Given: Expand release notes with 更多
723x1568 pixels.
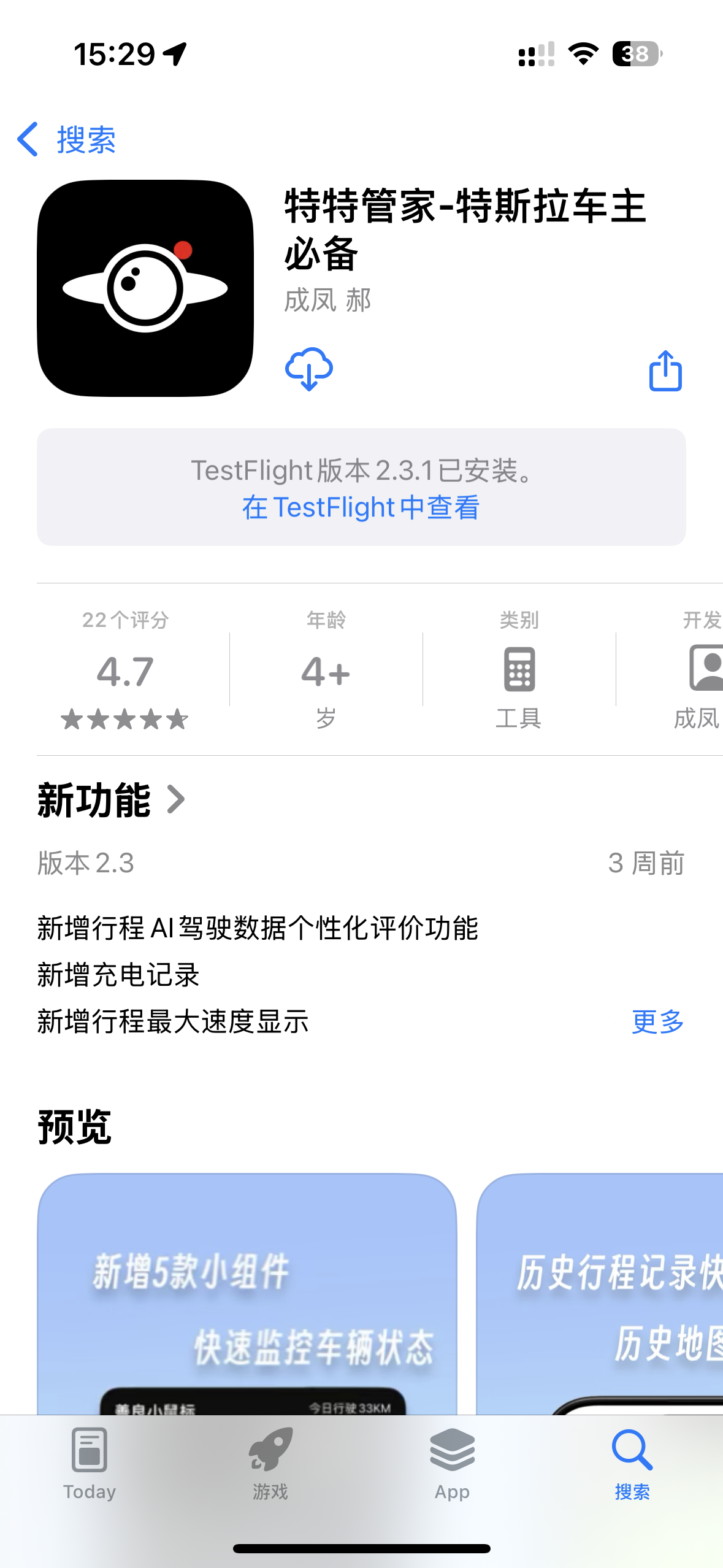Looking at the screenshot, I should point(657,1022).
